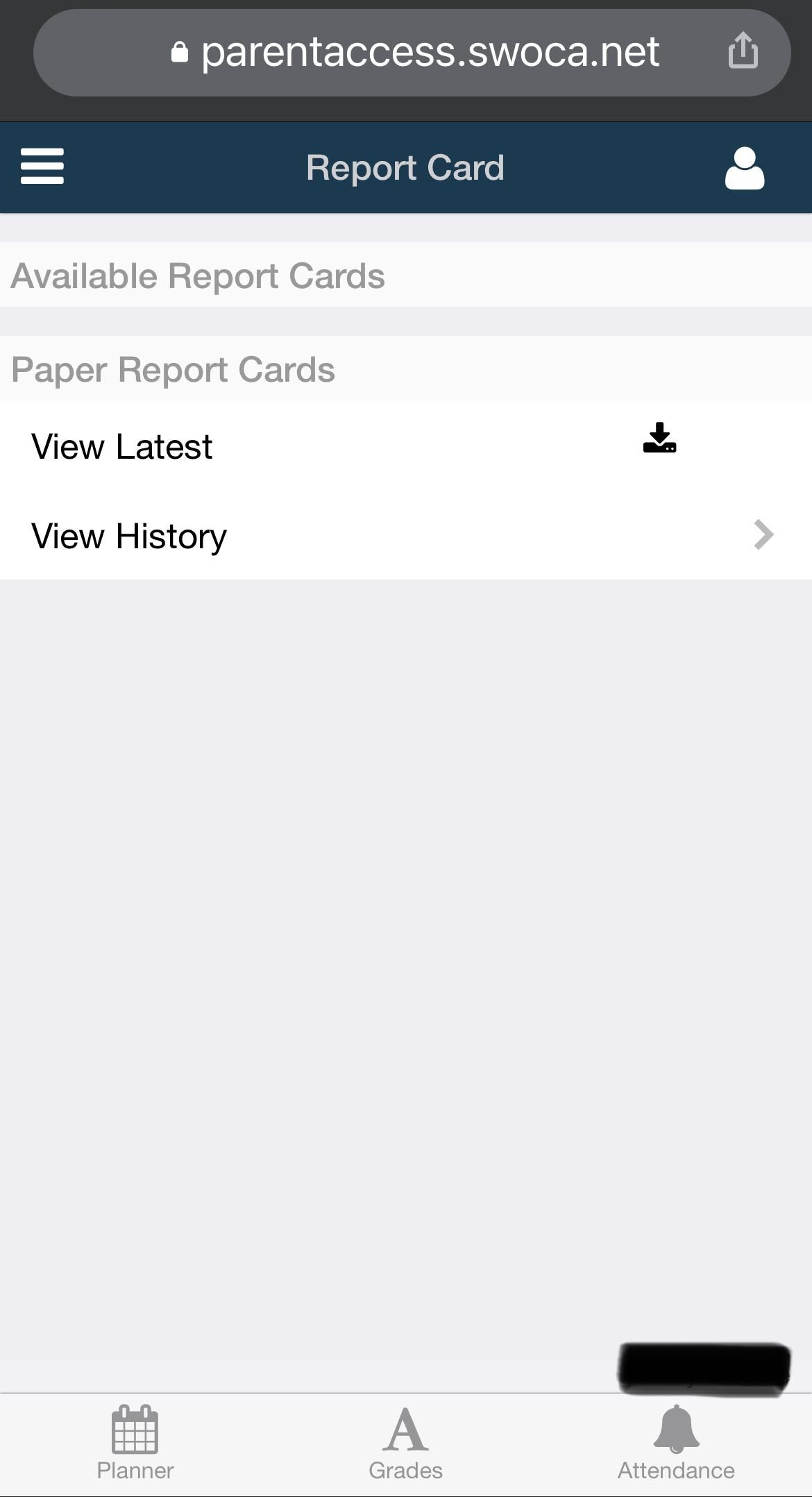Open the hamburger navigation menu
Image resolution: width=812 pixels, height=1497 pixels.
(43, 167)
